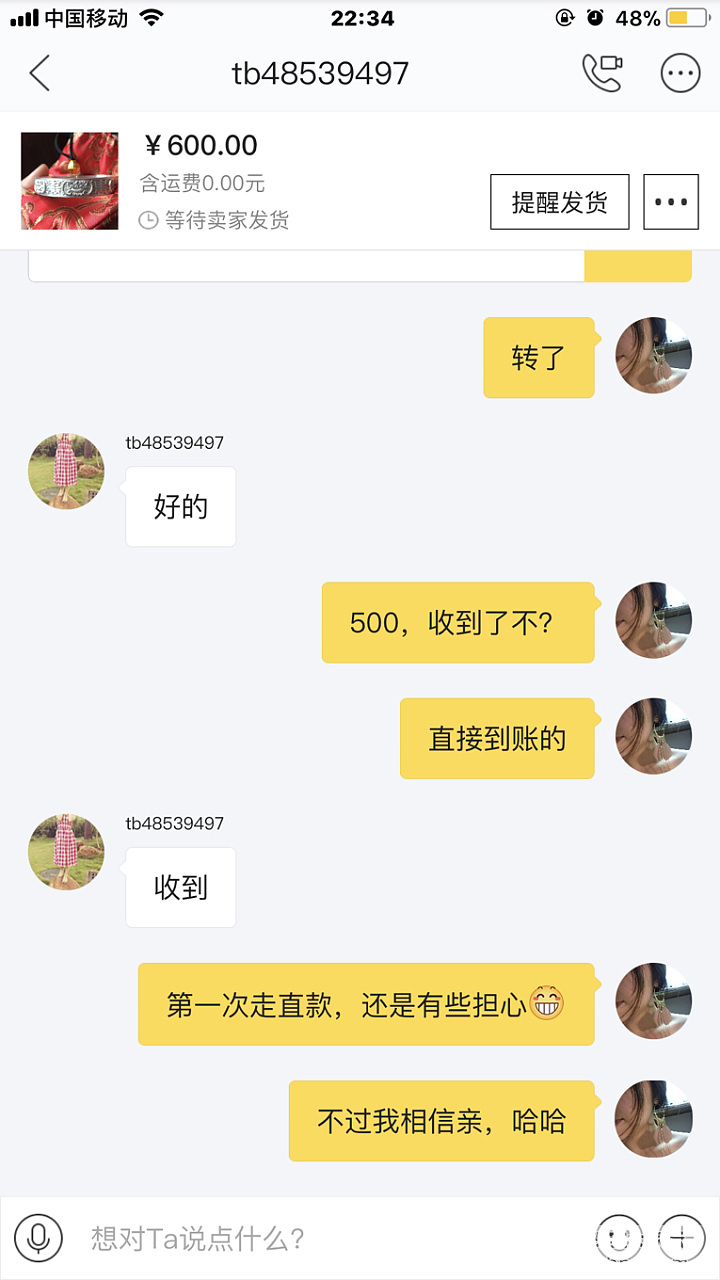Image resolution: width=720 pixels, height=1280 pixels.
Task: Start a video call with tb48539497
Action: tap(602, 73)
